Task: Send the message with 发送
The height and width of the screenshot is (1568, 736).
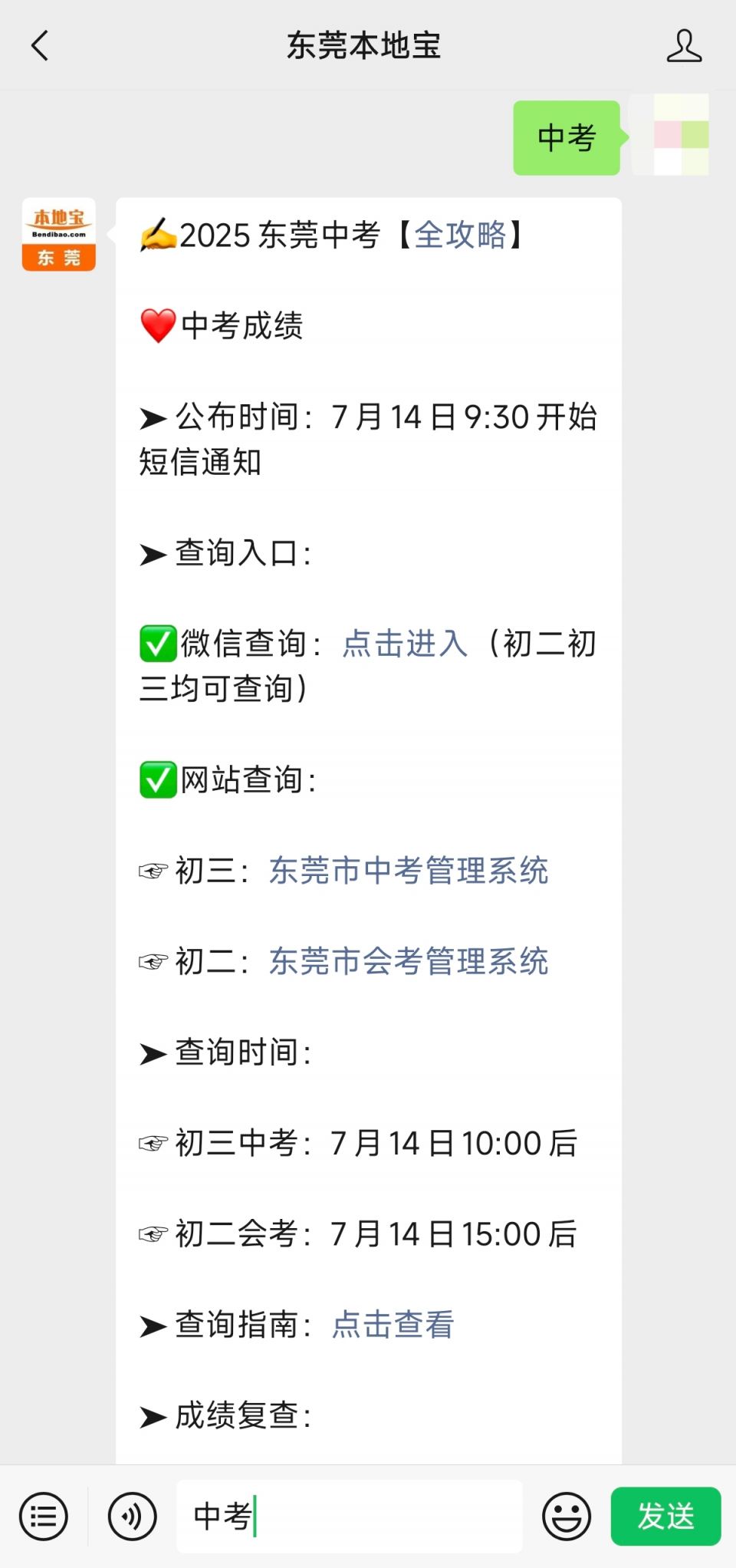Action: (x=665, y=1516)
